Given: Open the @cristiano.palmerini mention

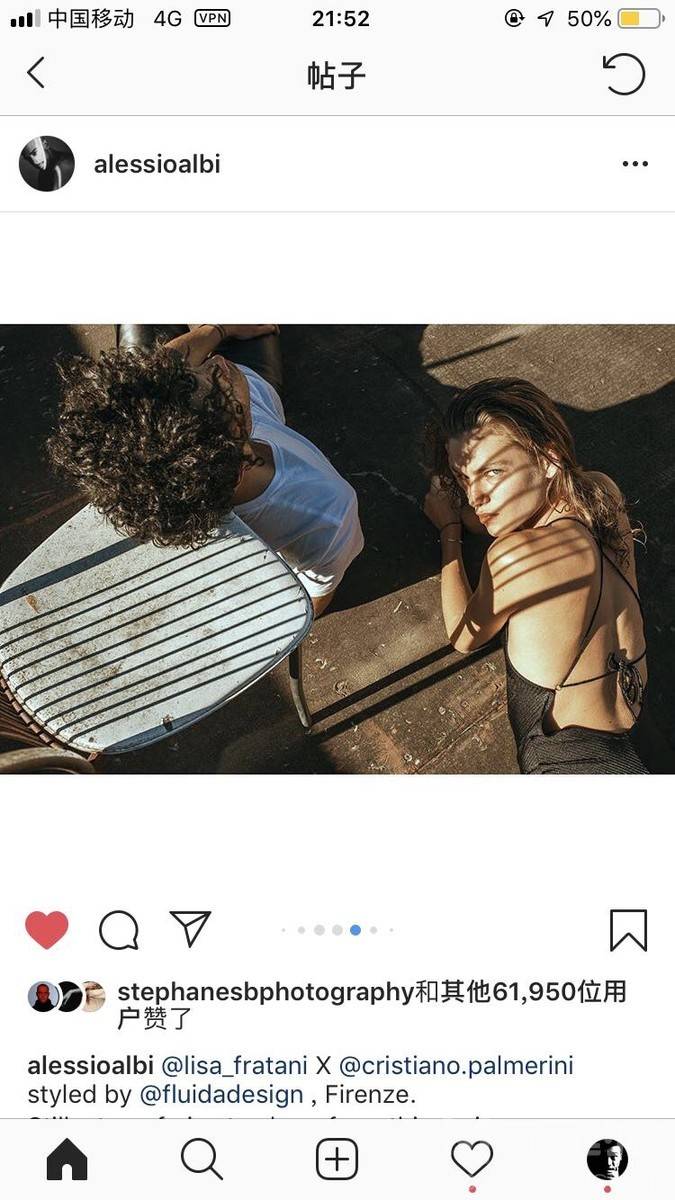Looking at the screenshot, I should 456,1065.
